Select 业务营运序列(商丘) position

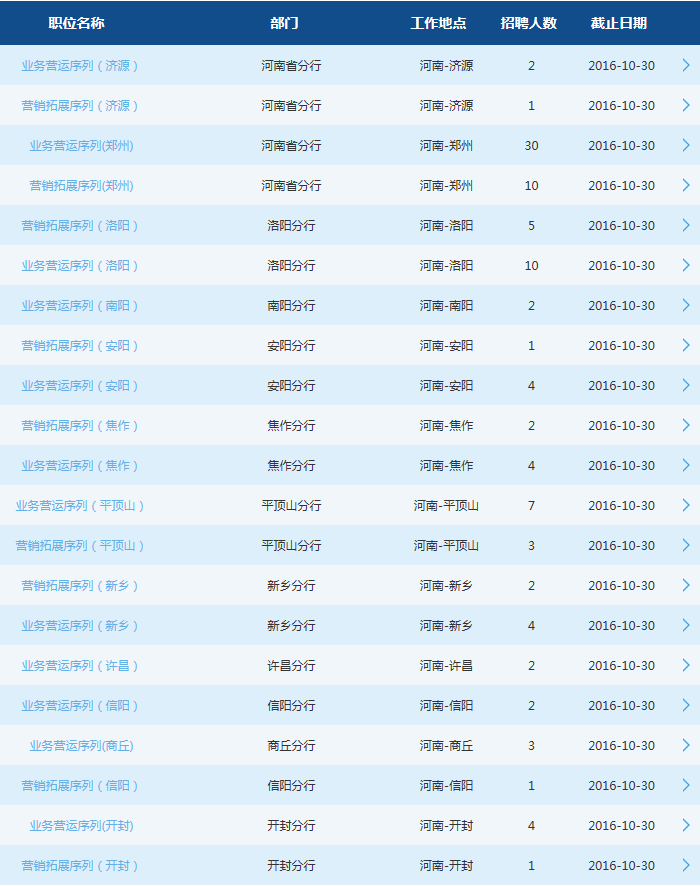[x=81, y=746]
